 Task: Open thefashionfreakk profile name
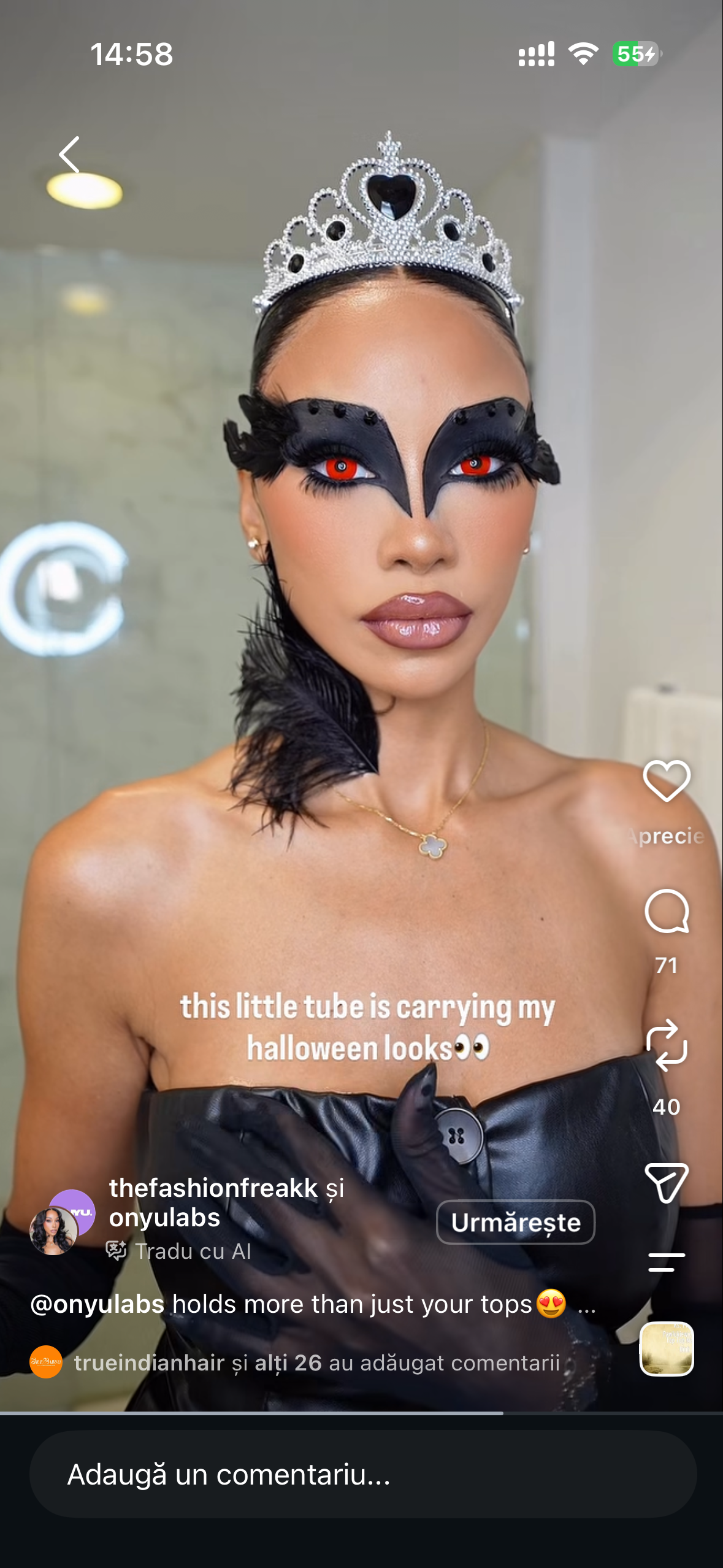pyautogui.click(x=213, y=1188)
